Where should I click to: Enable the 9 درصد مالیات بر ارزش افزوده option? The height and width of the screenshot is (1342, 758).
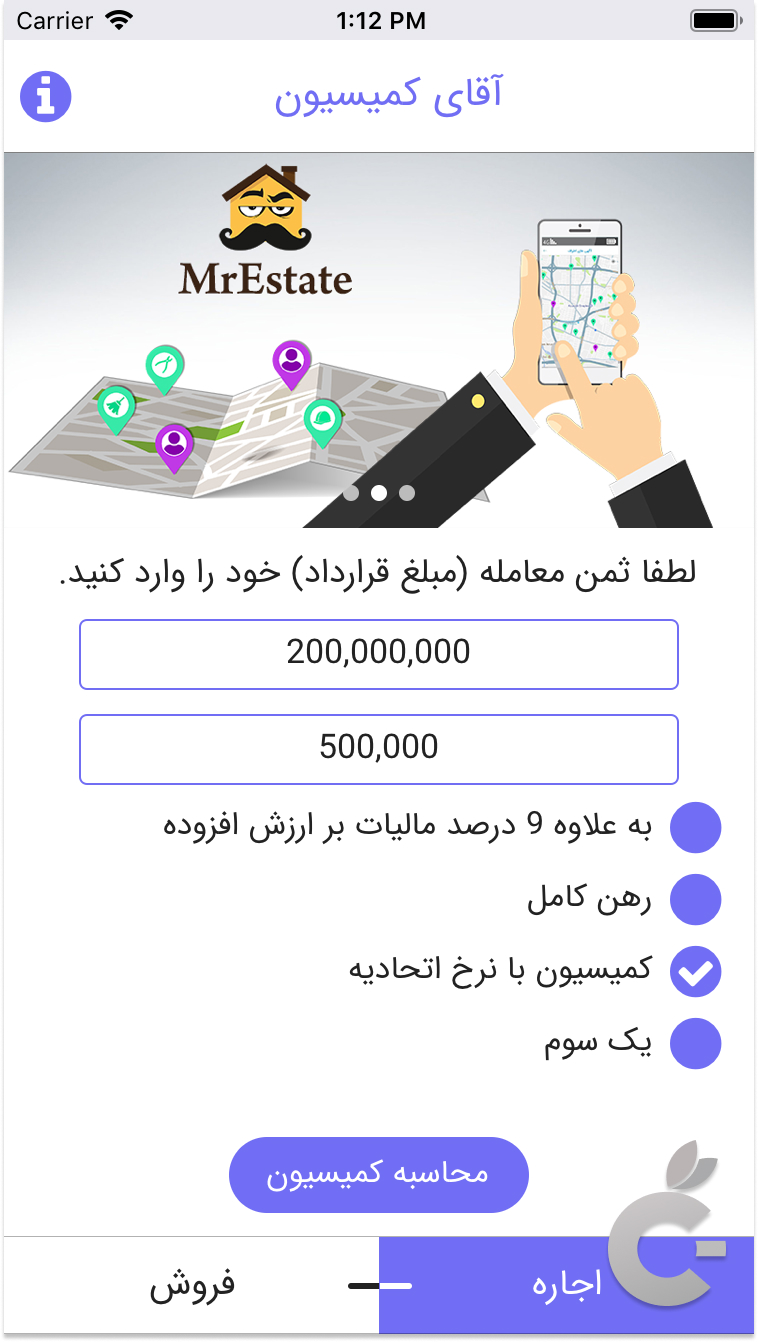(695, 827)
